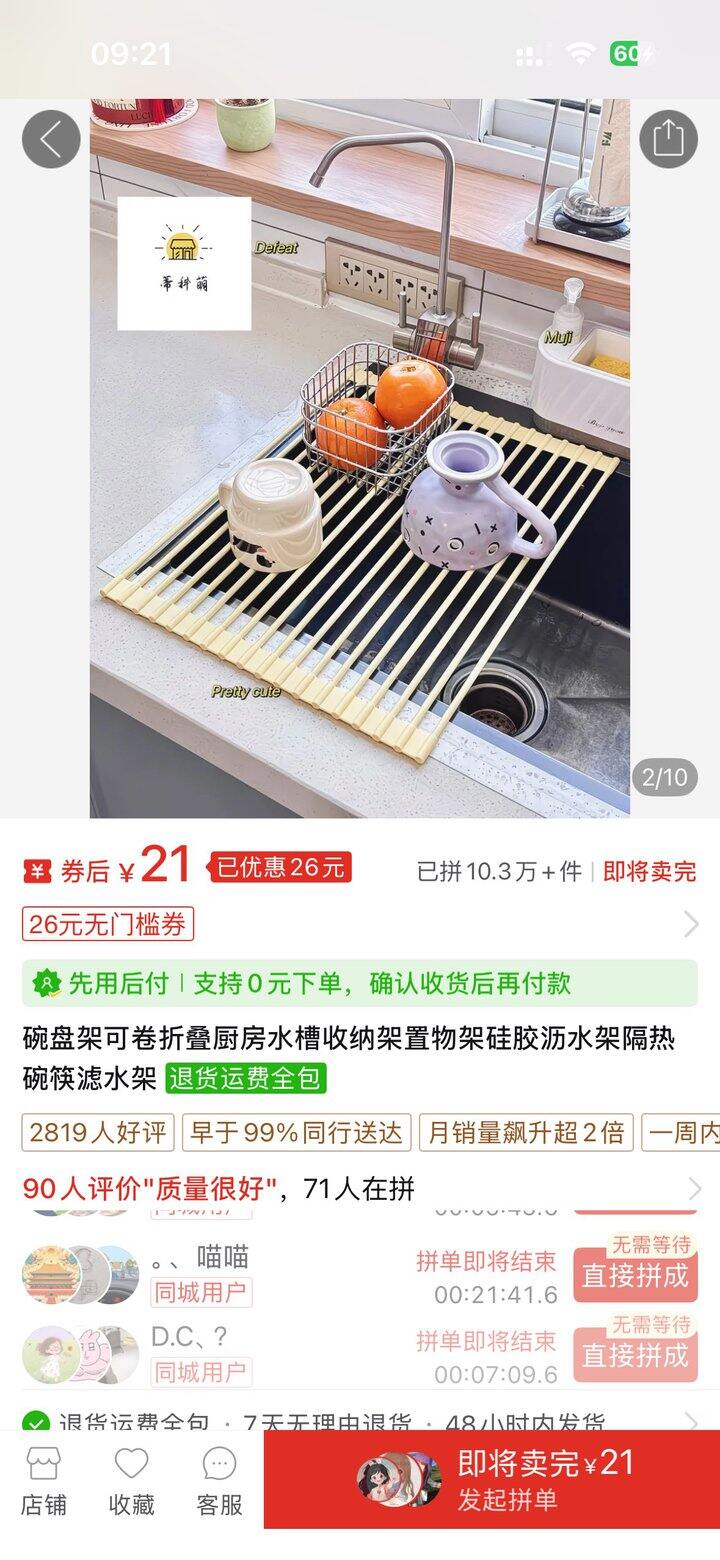Tap the 月销量飙升超2倍 chip
The image size is (720, 1560).
click(x=526, y=1133)
